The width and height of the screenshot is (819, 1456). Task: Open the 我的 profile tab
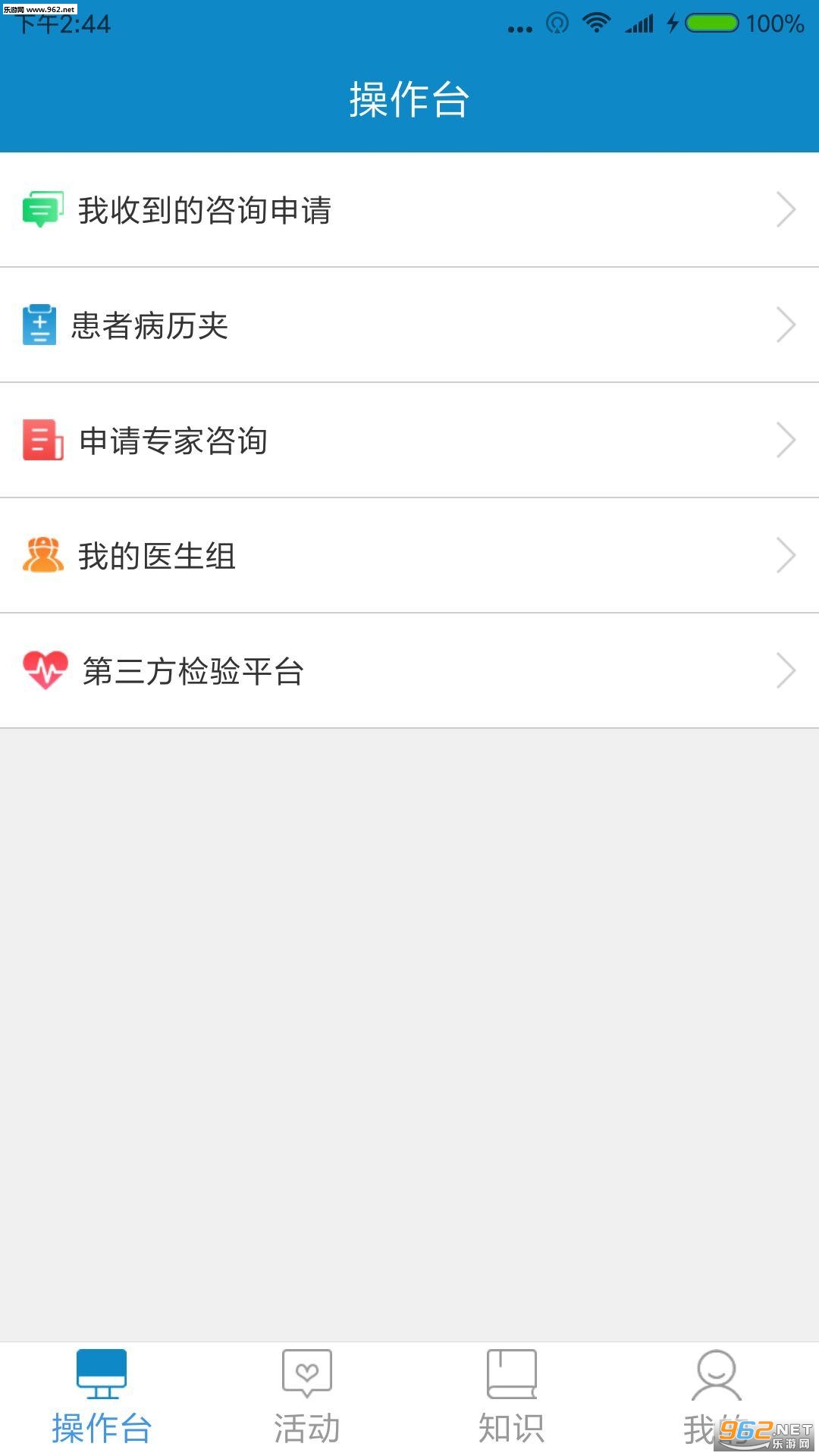coord(716,1397)
